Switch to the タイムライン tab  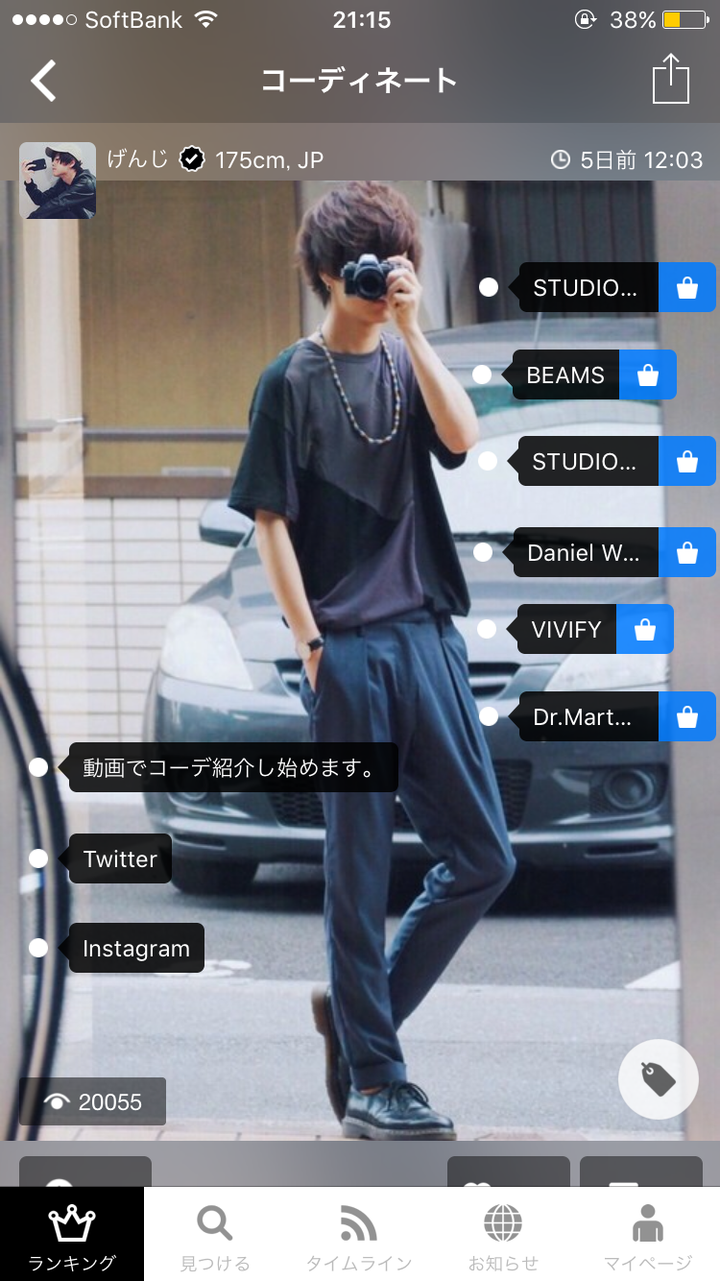359,1235
